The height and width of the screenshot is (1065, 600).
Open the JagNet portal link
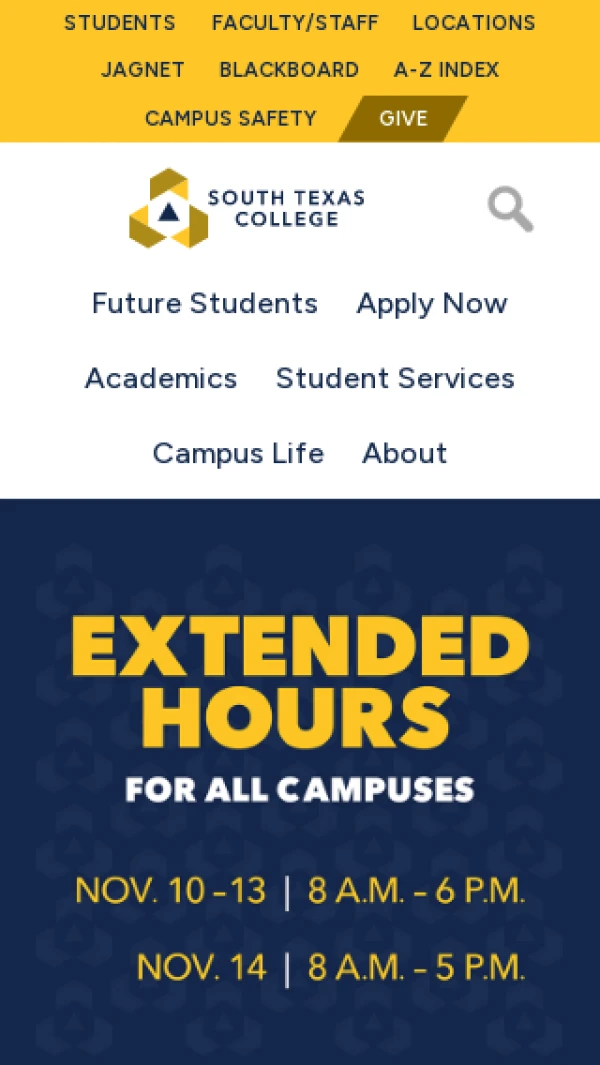pos(143,70)
